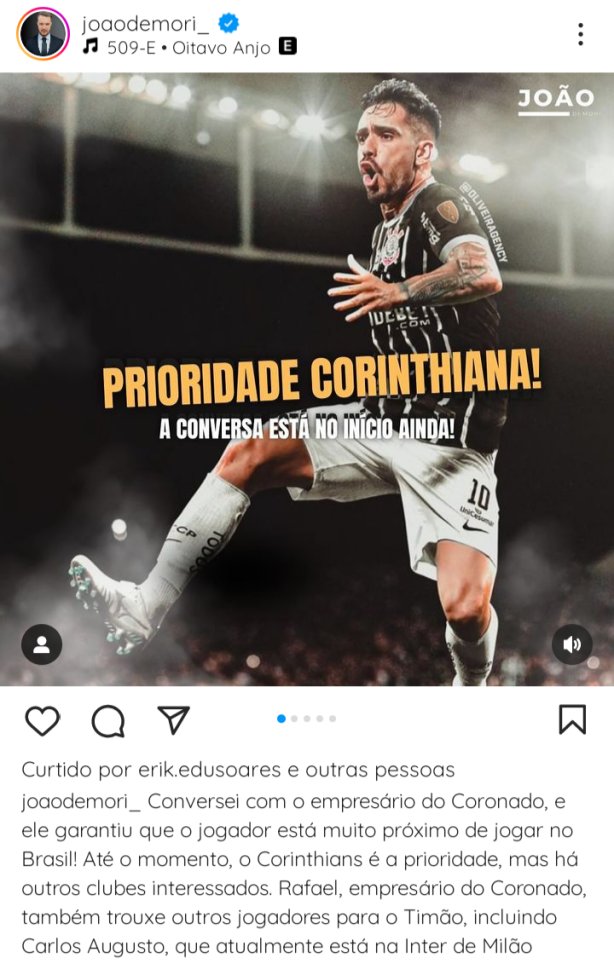Open the joaodemori_ username link

[143, 22]
